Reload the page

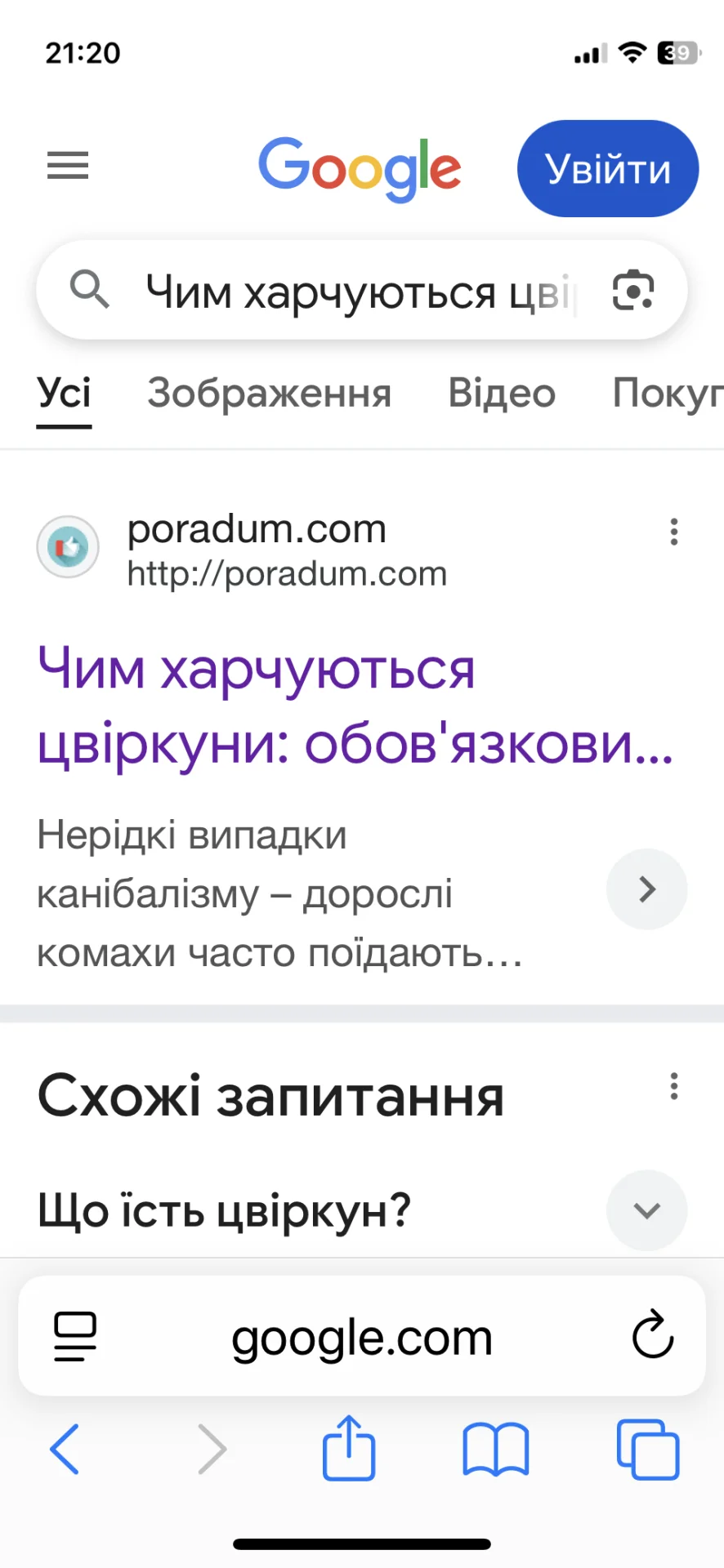click(x=652, y=1335)
